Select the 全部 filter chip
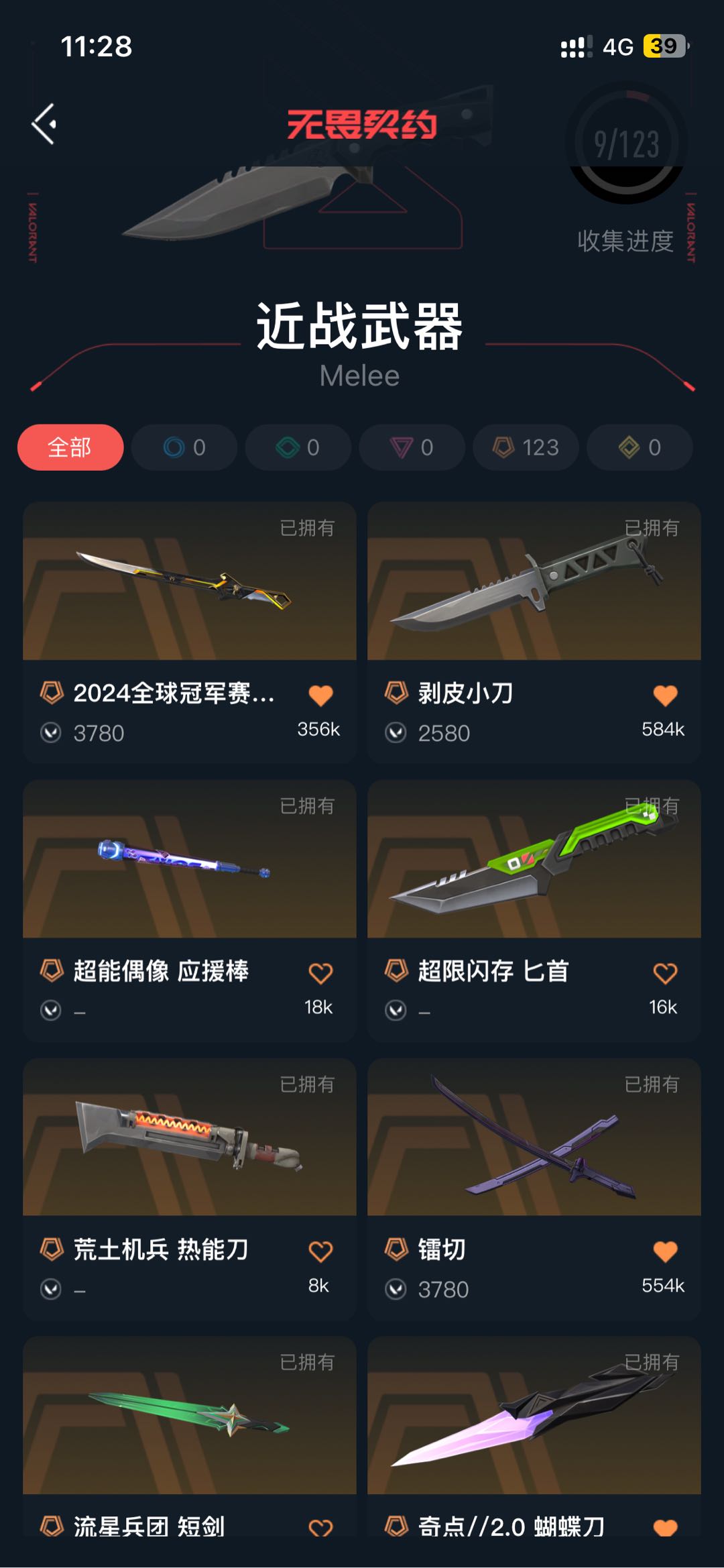This screenshot has width=724, height=1568. (x=70, y=447)
